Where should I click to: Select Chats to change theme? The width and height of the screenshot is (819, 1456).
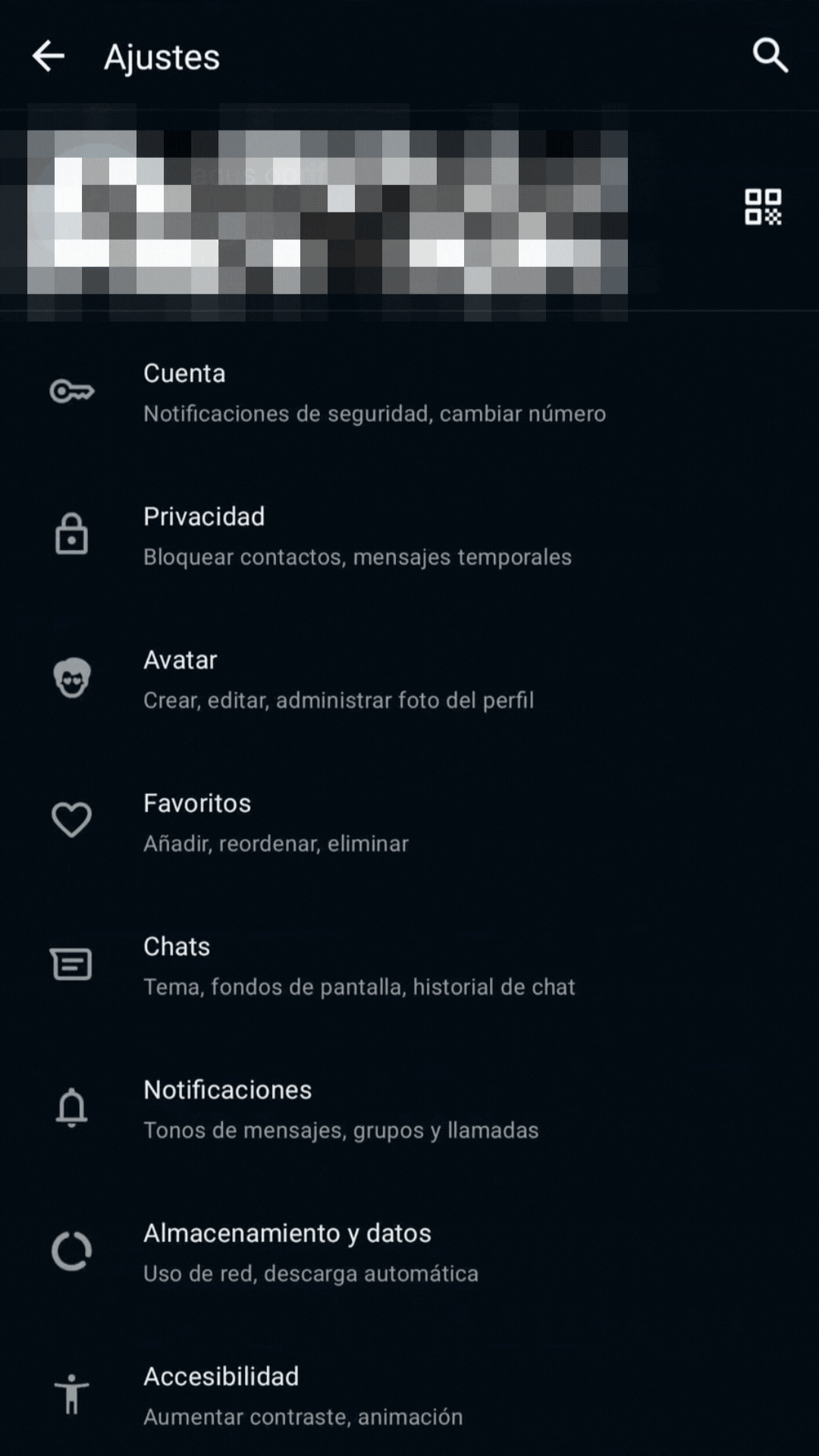(x=303, y=964)
